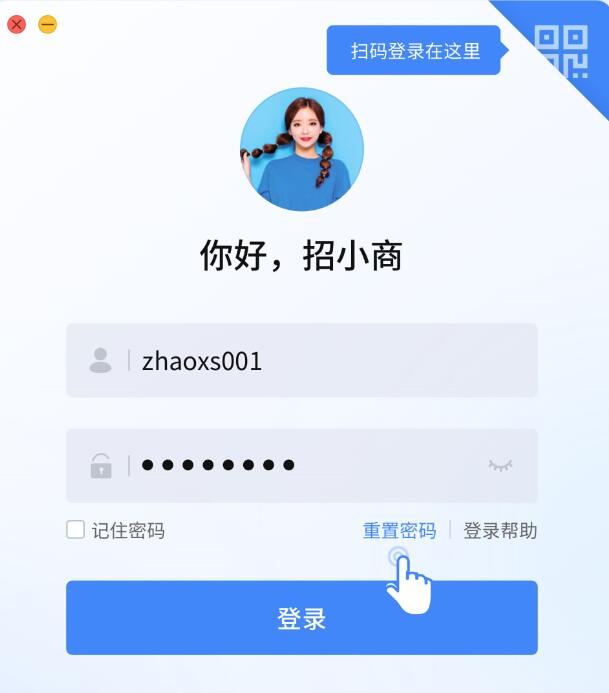Open the 重置密码 link

399,531
